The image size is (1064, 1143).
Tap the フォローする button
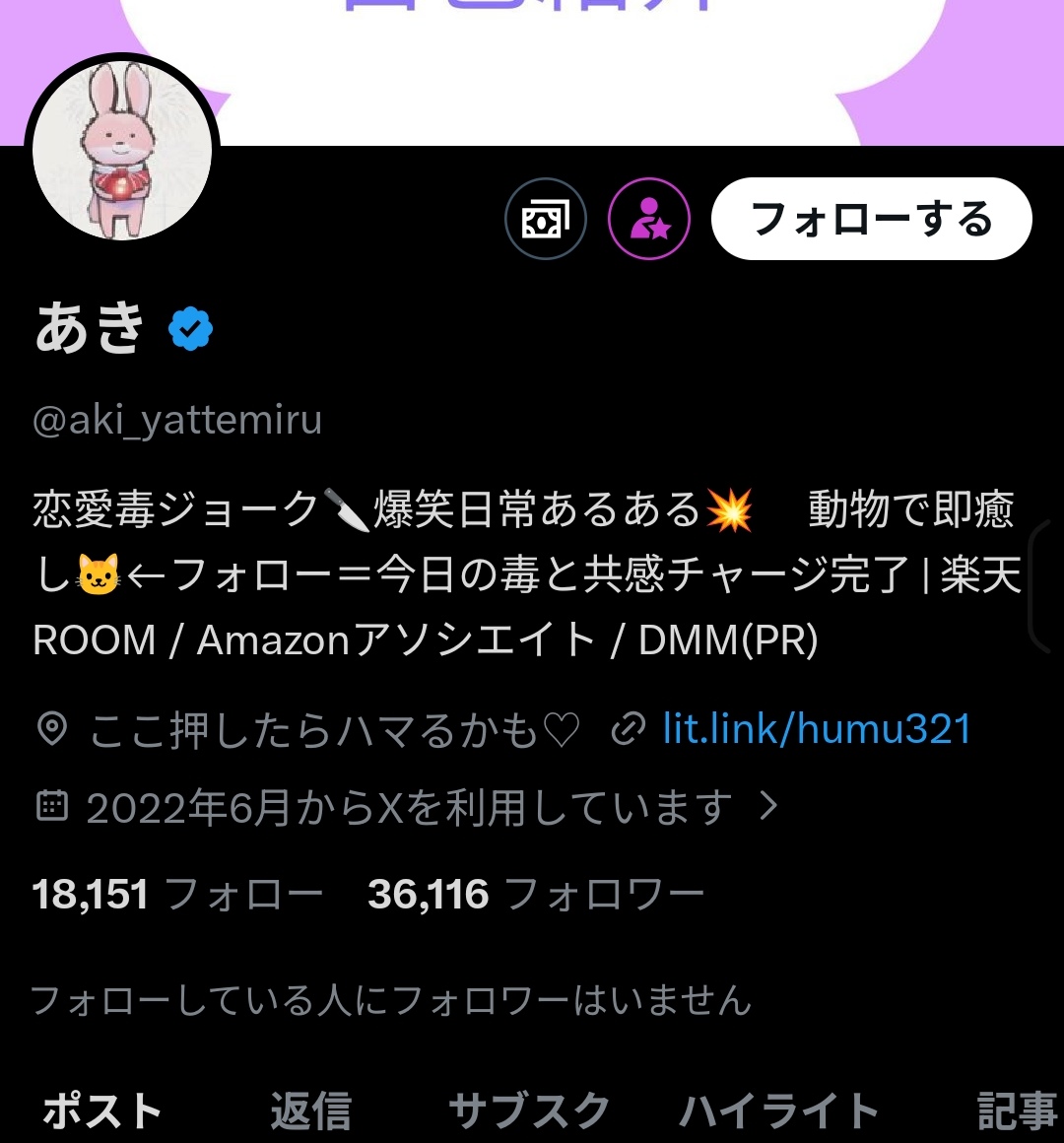871,219
